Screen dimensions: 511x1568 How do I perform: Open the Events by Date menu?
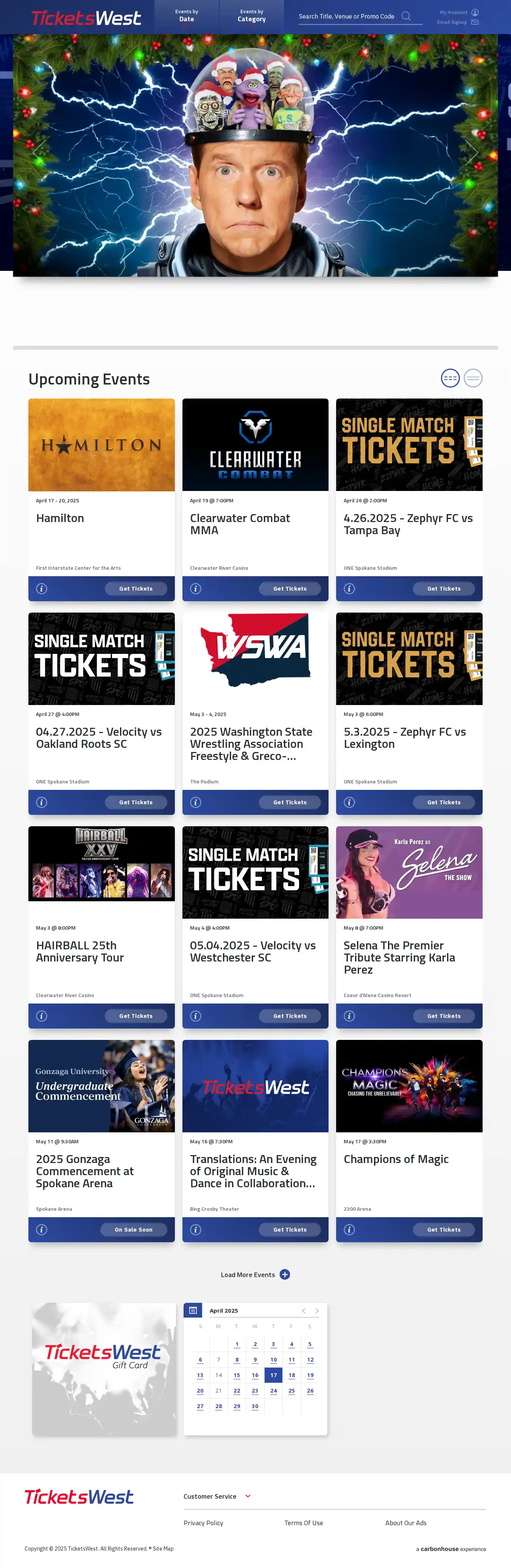[186, 16]
